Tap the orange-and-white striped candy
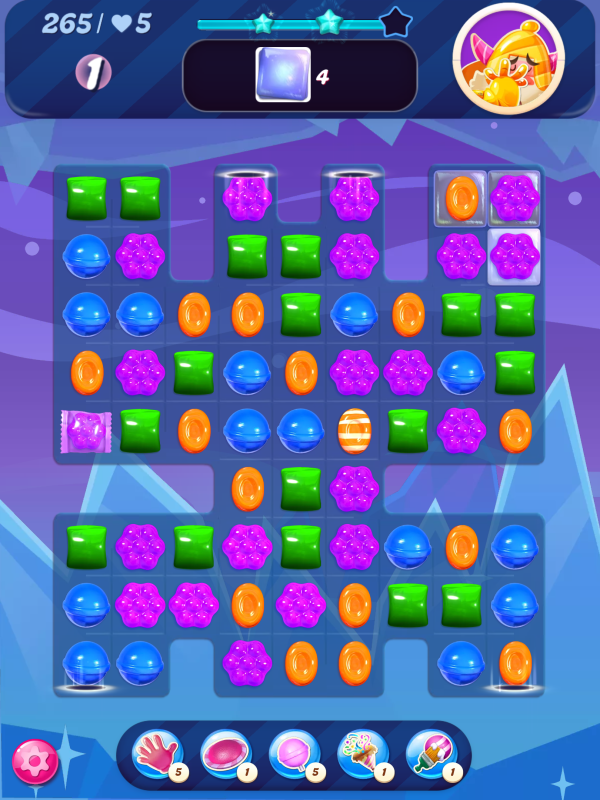This screenshot has height=800, width=600. click(354, 431)
